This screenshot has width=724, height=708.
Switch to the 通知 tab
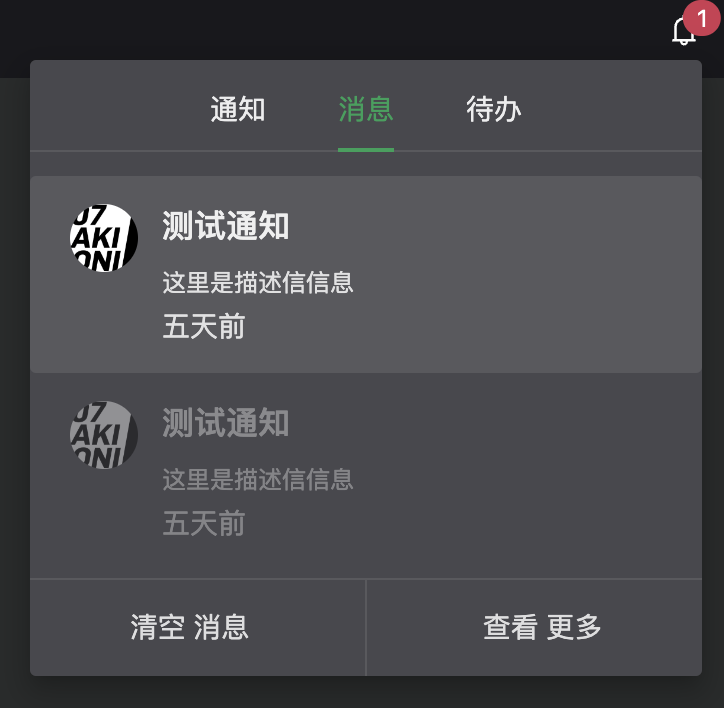click(238, 109)
